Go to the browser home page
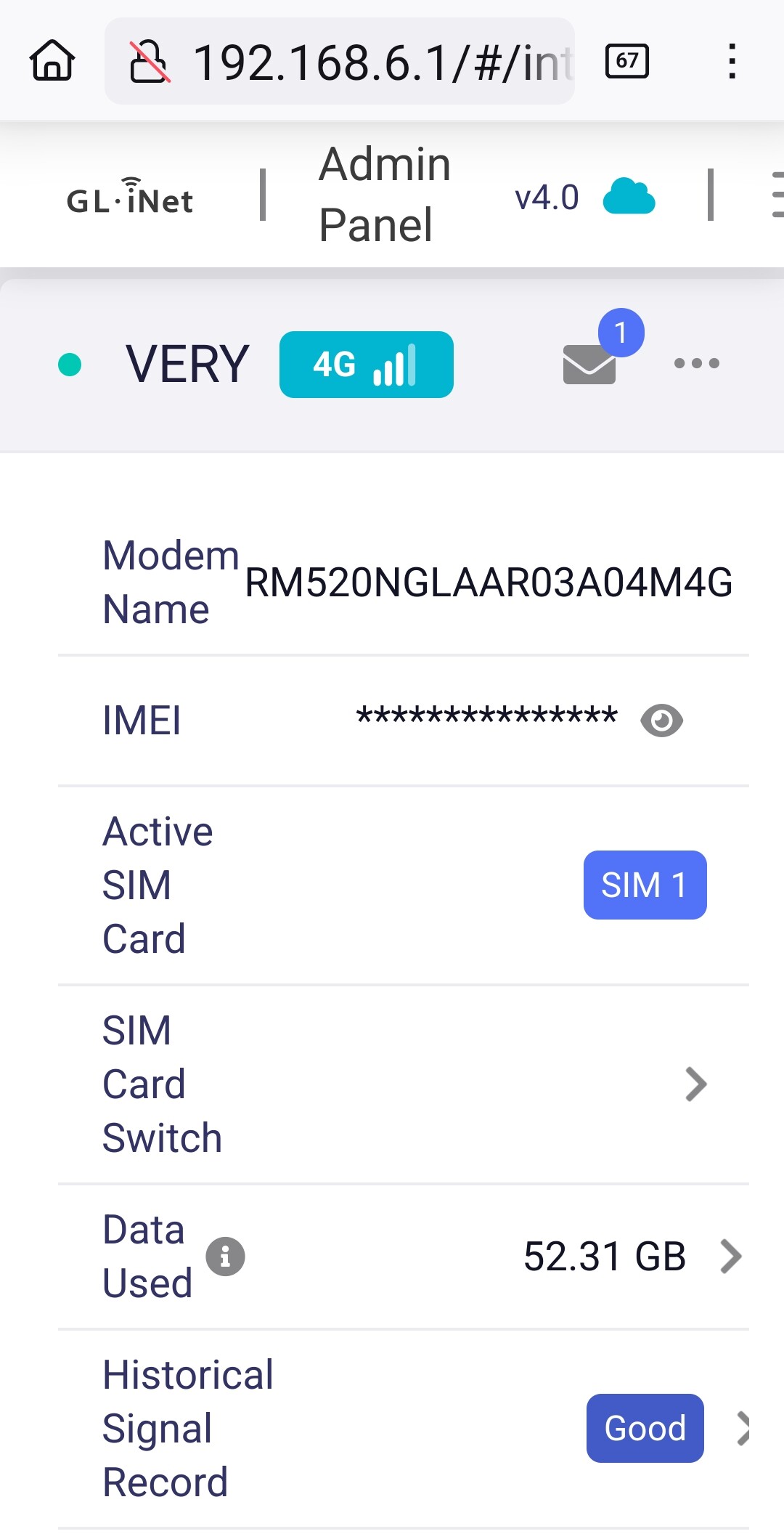 pos(52,61)
